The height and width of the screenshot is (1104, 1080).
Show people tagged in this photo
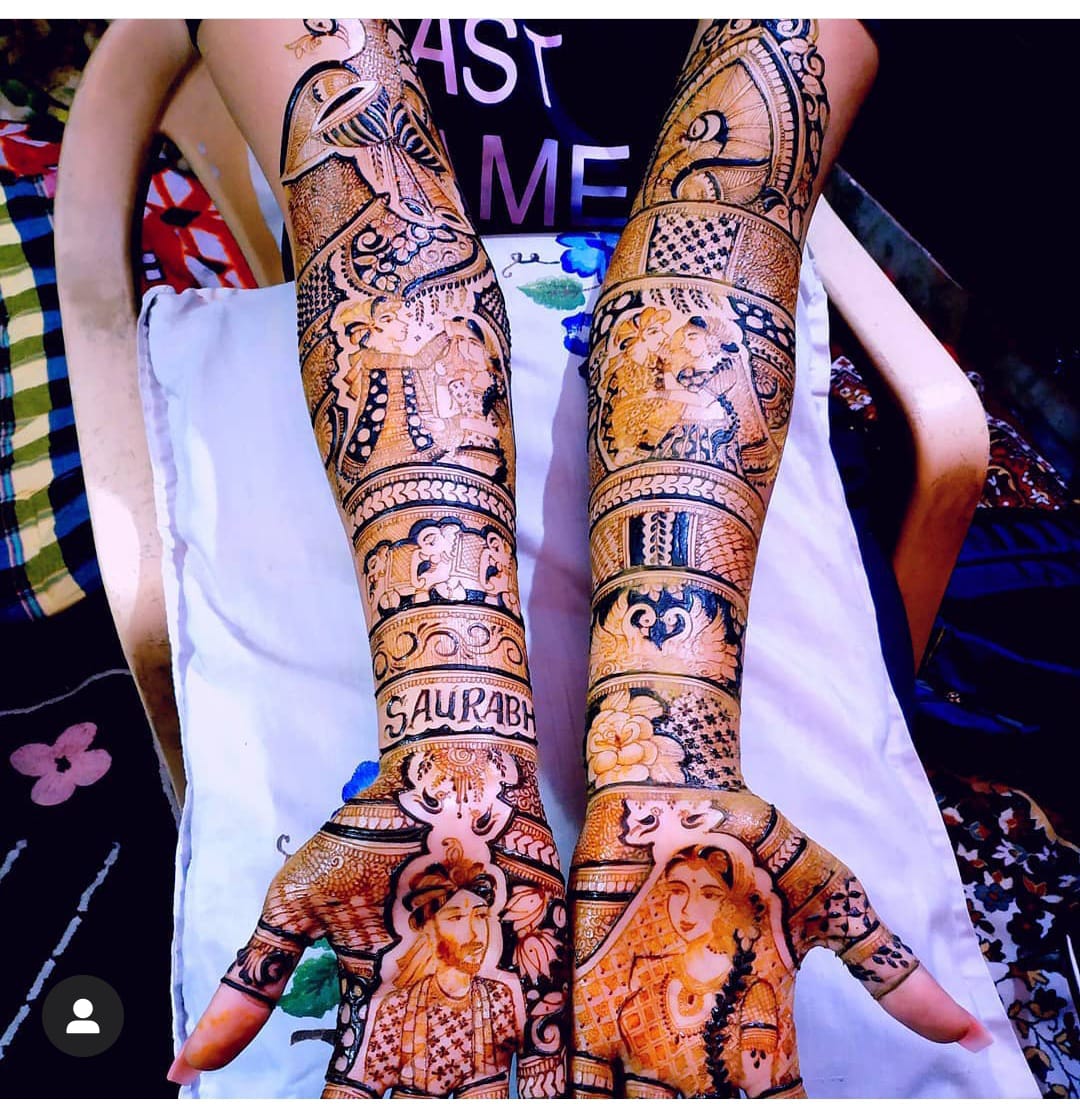click(83, 1016)
